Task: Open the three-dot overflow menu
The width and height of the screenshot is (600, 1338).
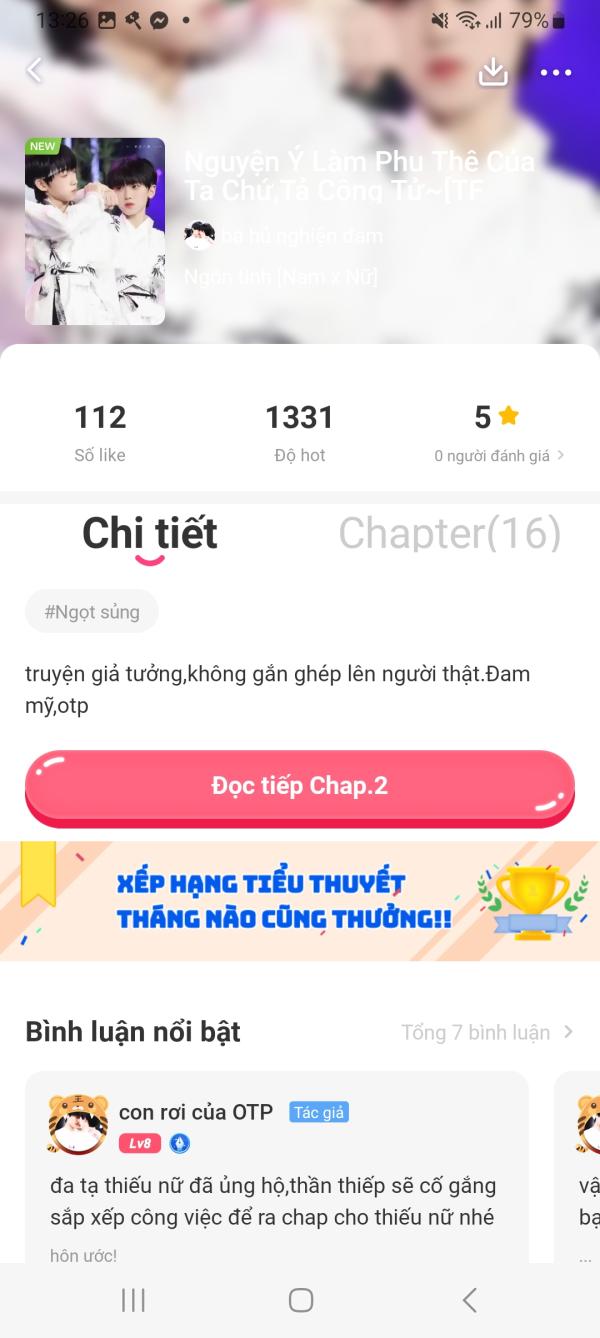Action: tap(555, 72)
